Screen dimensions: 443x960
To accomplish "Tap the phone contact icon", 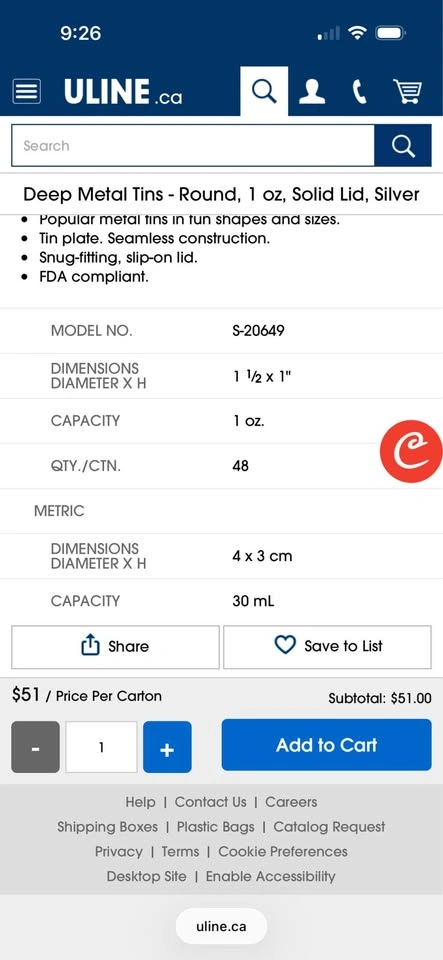I will click(359, 92).
